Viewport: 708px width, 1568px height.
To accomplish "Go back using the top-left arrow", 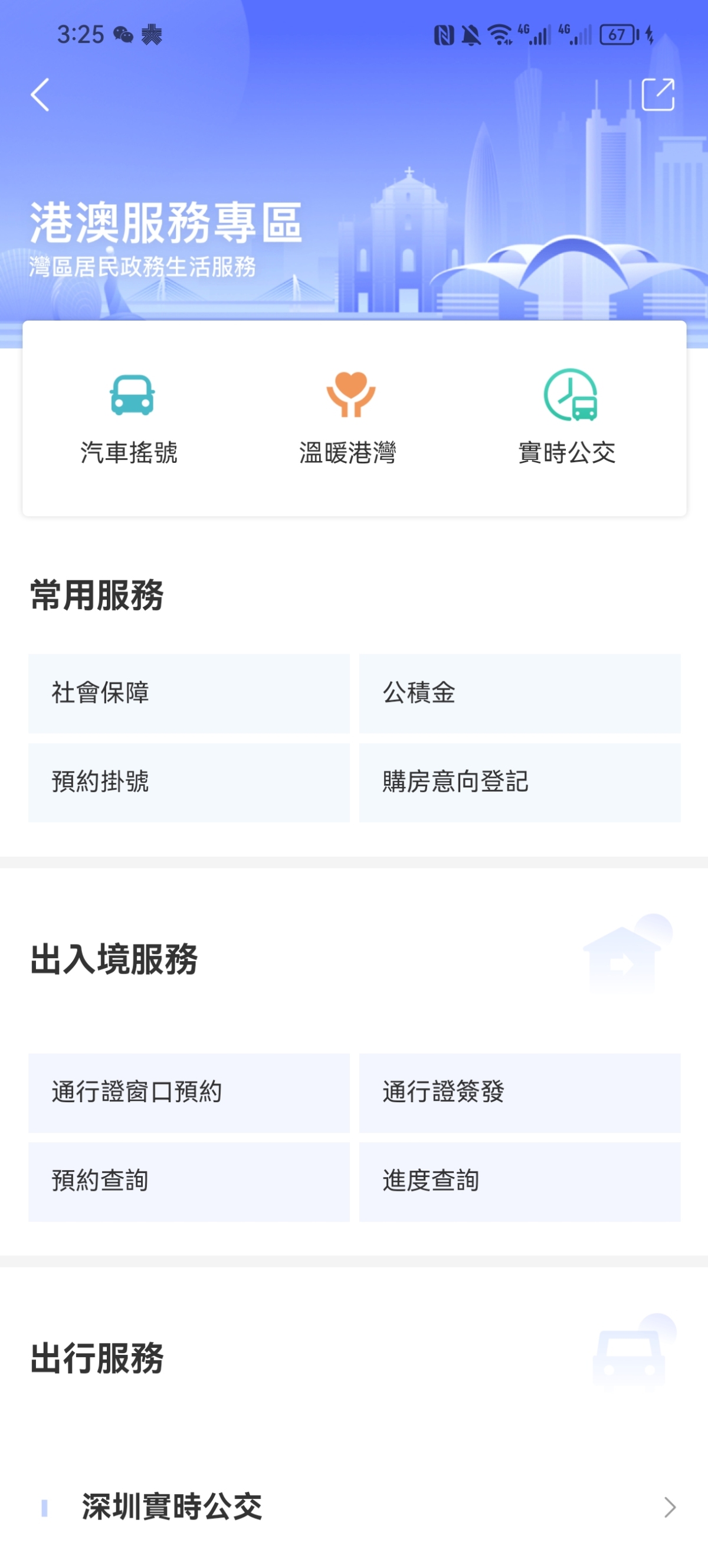I will 40,95.
